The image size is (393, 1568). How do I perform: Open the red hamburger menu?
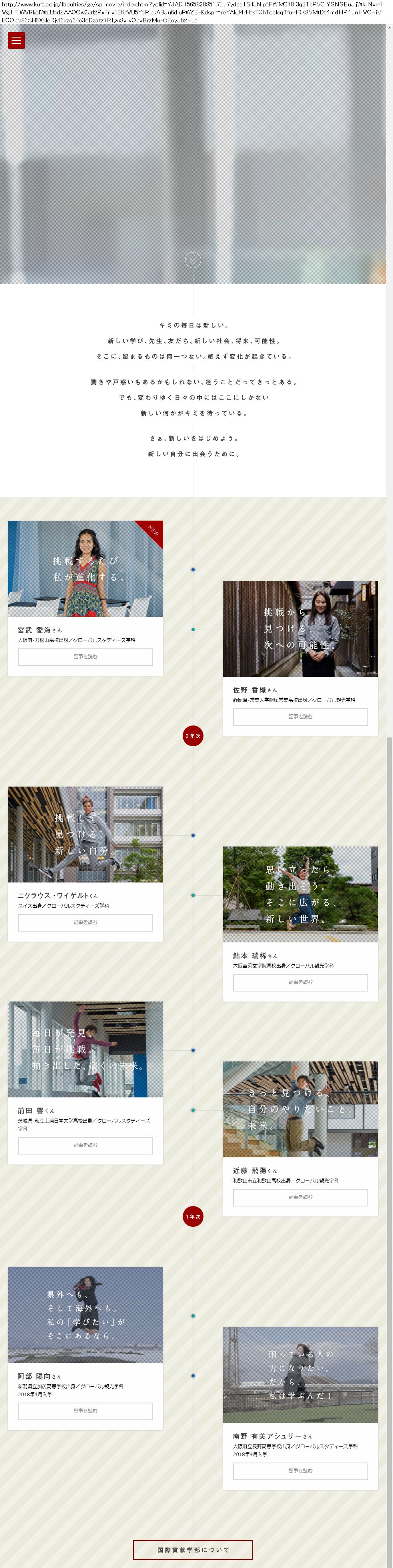16,40
